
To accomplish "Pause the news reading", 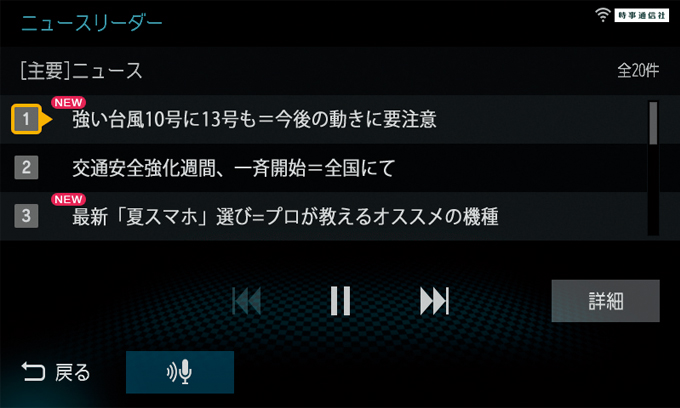I will [x=340, y=300].
